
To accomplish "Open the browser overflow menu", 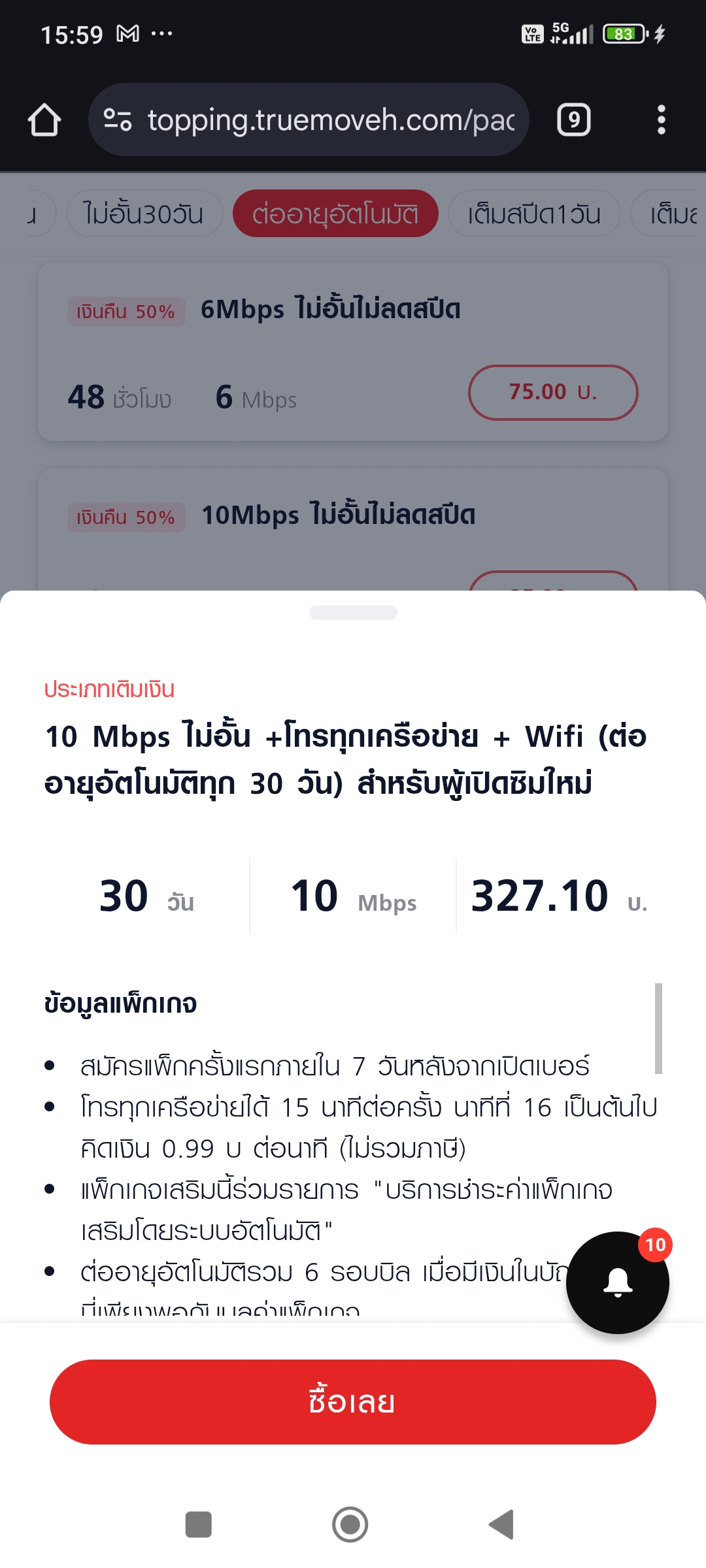I will pyautogui.click(x=662, y=120).
